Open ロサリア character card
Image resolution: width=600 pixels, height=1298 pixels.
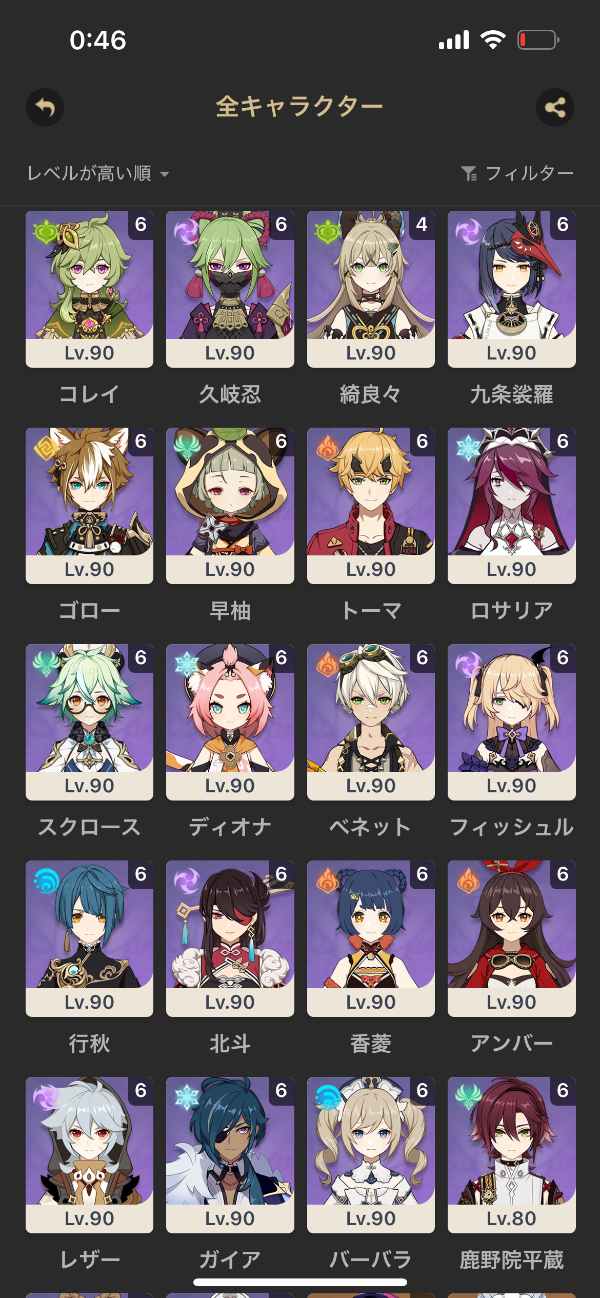tap(512, 506)
